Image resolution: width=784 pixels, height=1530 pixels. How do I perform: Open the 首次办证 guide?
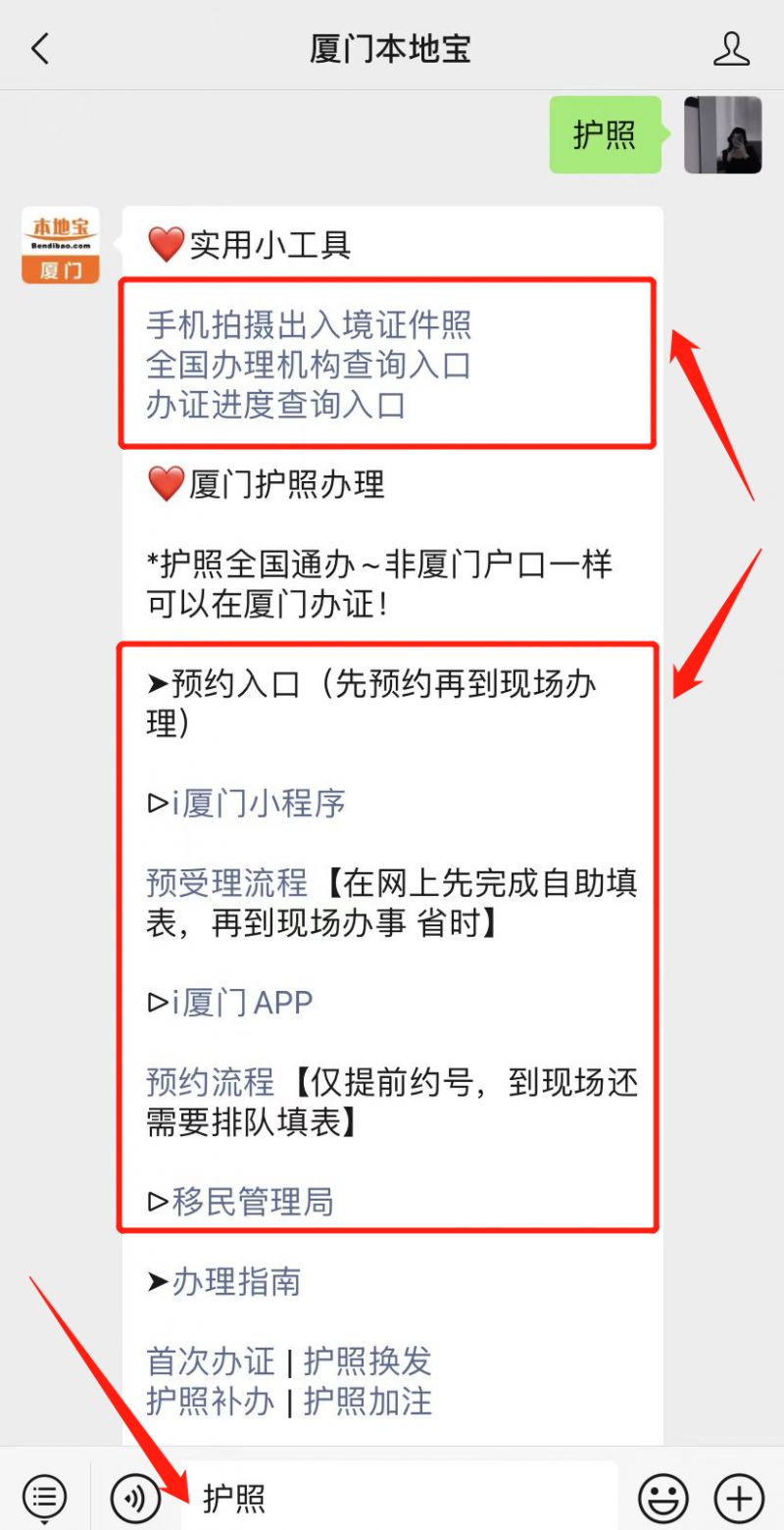[210, 1361]
